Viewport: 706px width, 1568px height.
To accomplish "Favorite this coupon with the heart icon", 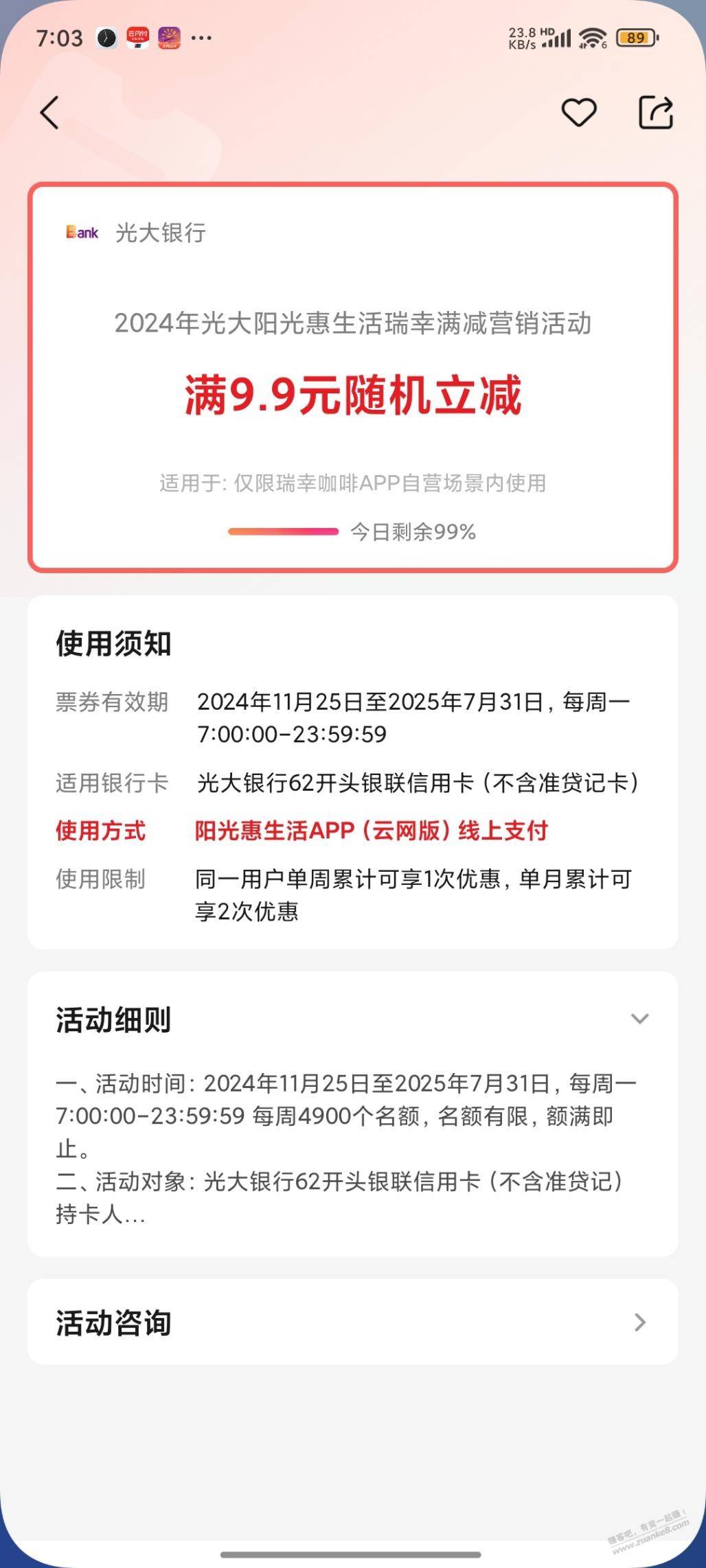I will pyautogui.click(x=579, y=113).
